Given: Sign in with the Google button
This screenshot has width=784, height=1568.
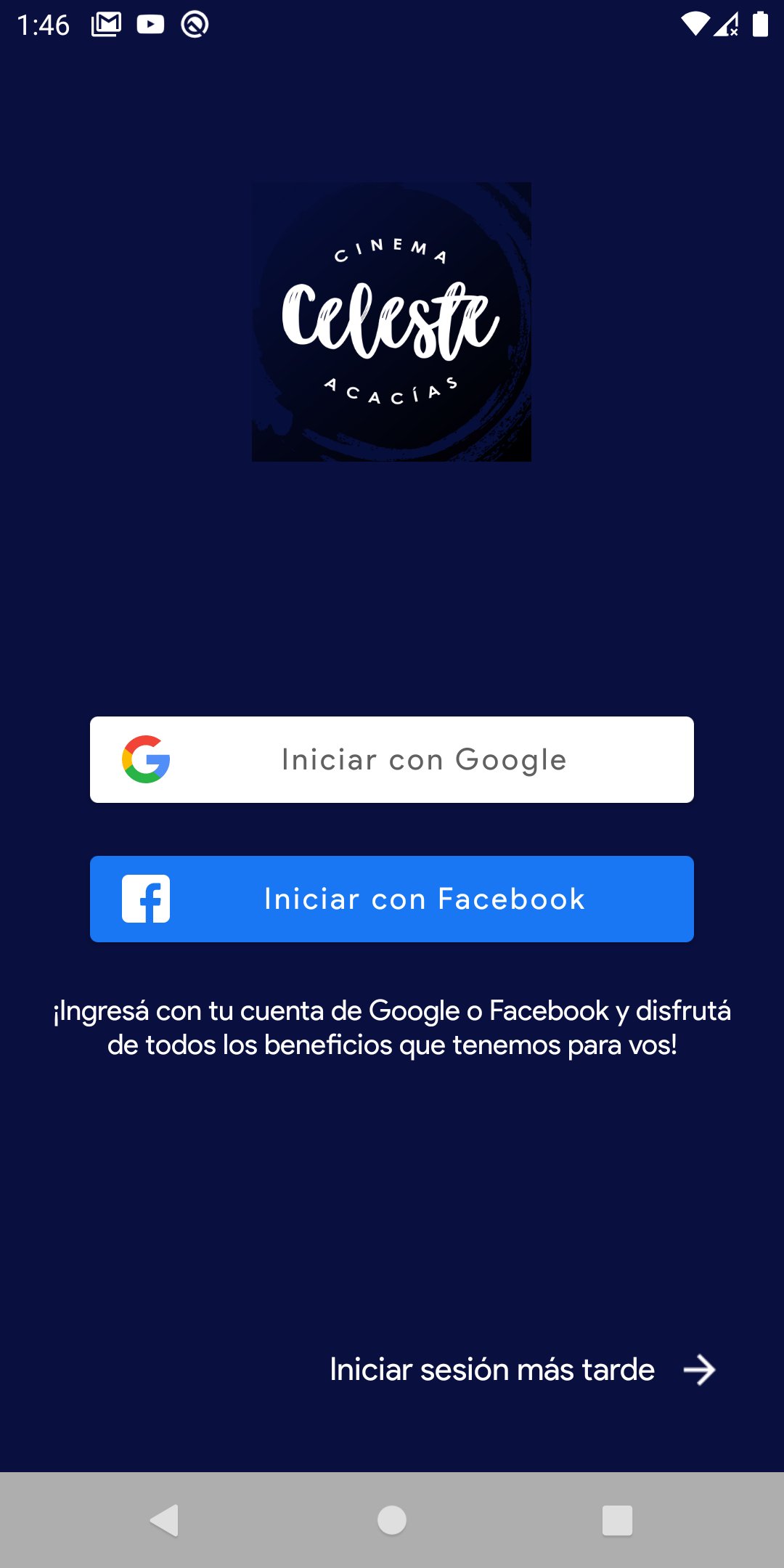Looking at the screenshot, I should pos(392,759).
